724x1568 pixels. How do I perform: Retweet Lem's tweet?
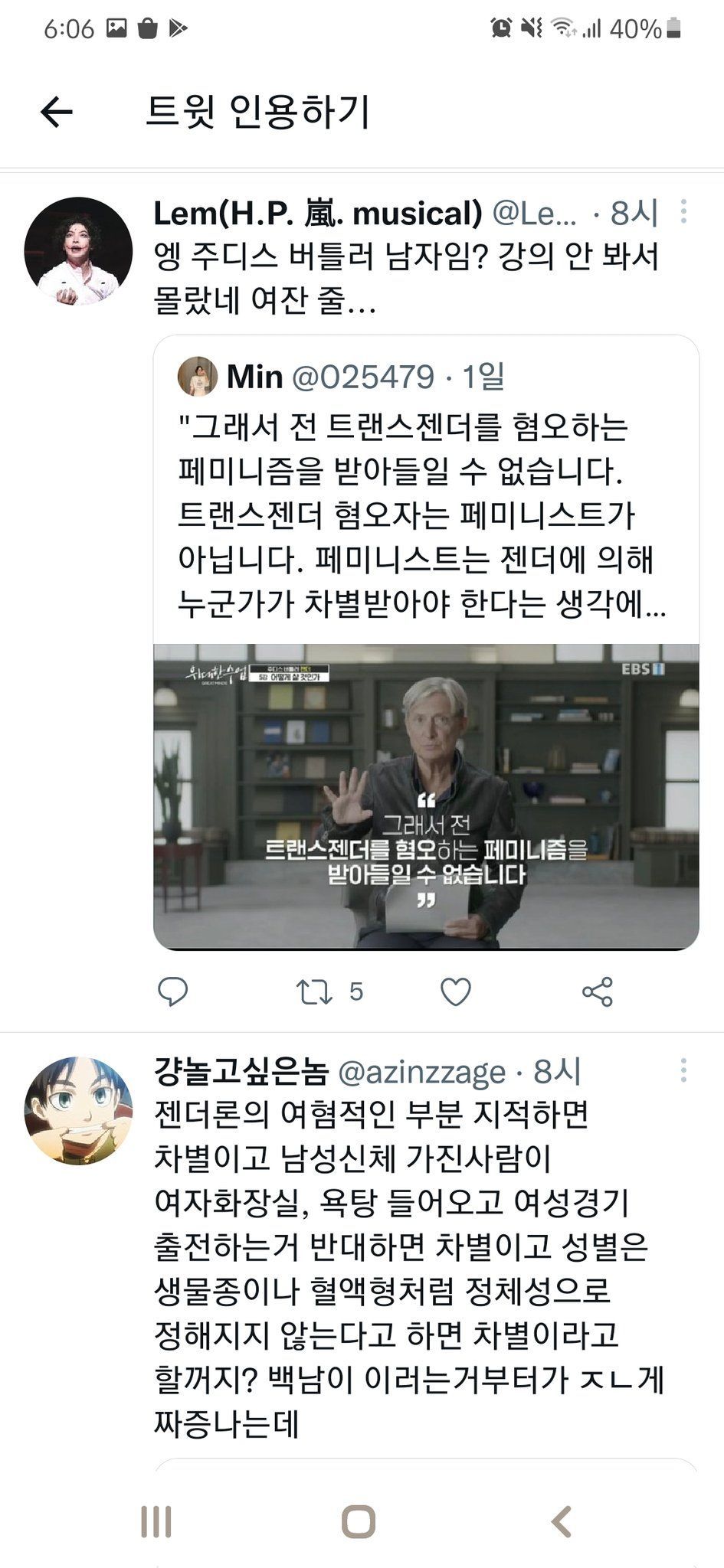click(314, 991)
